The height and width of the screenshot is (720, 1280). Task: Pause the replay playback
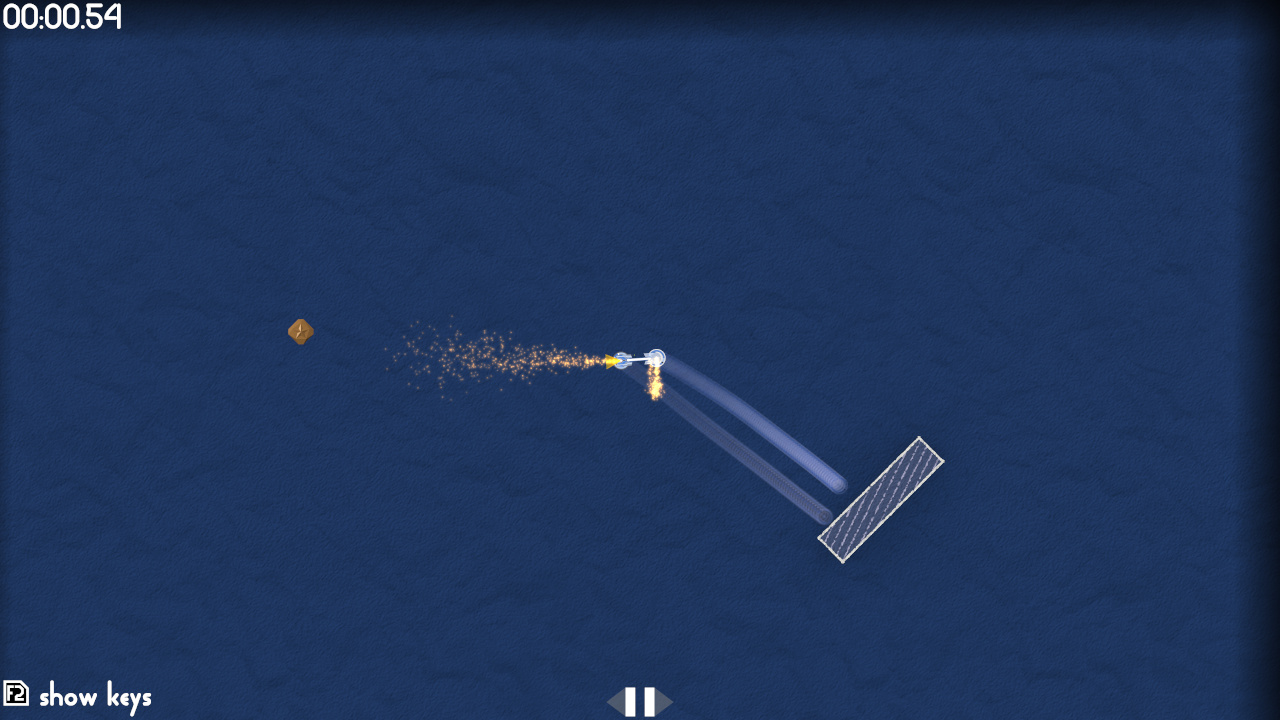click(640, 702)
